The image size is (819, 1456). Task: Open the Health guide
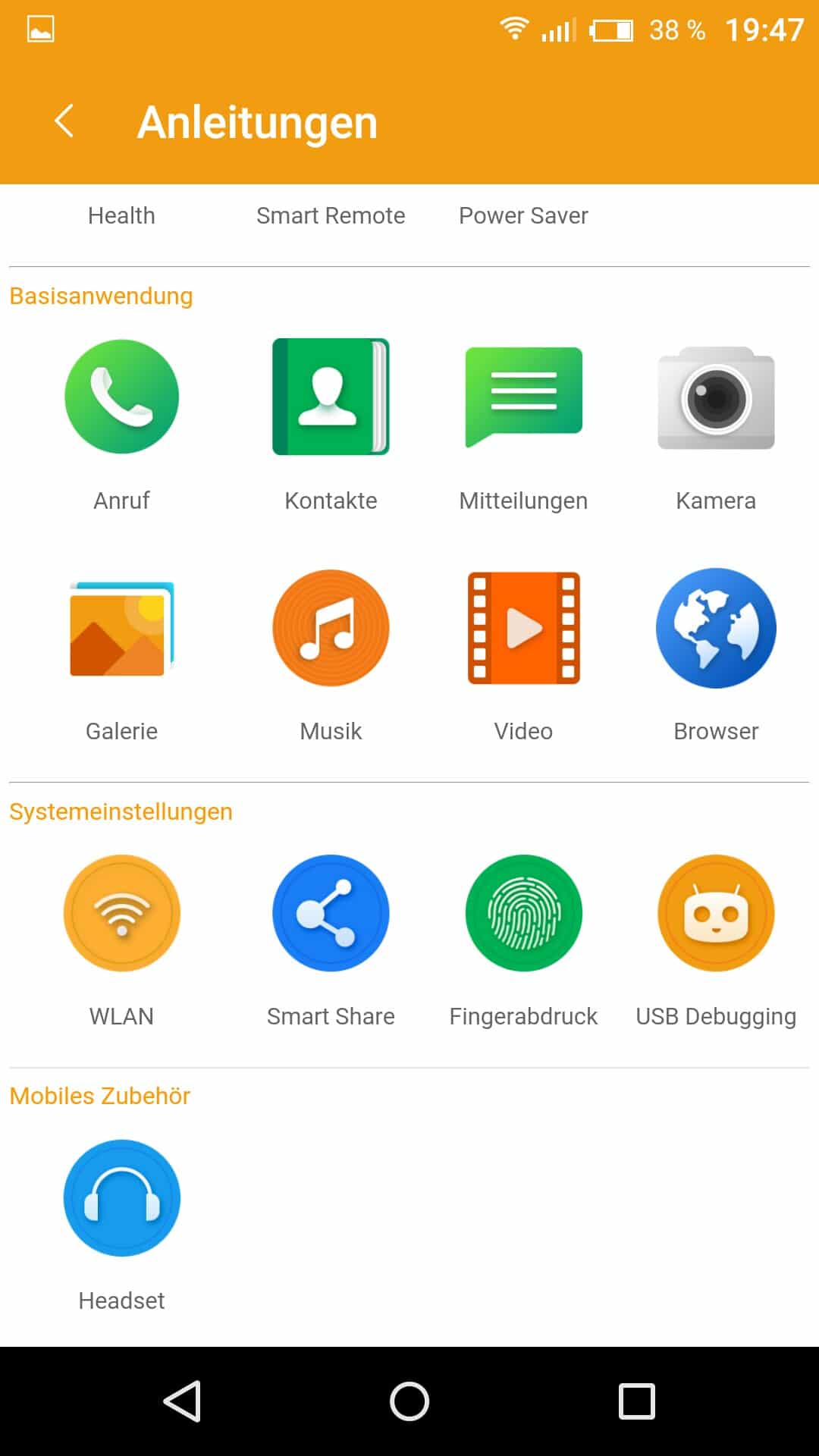point(121,215)
